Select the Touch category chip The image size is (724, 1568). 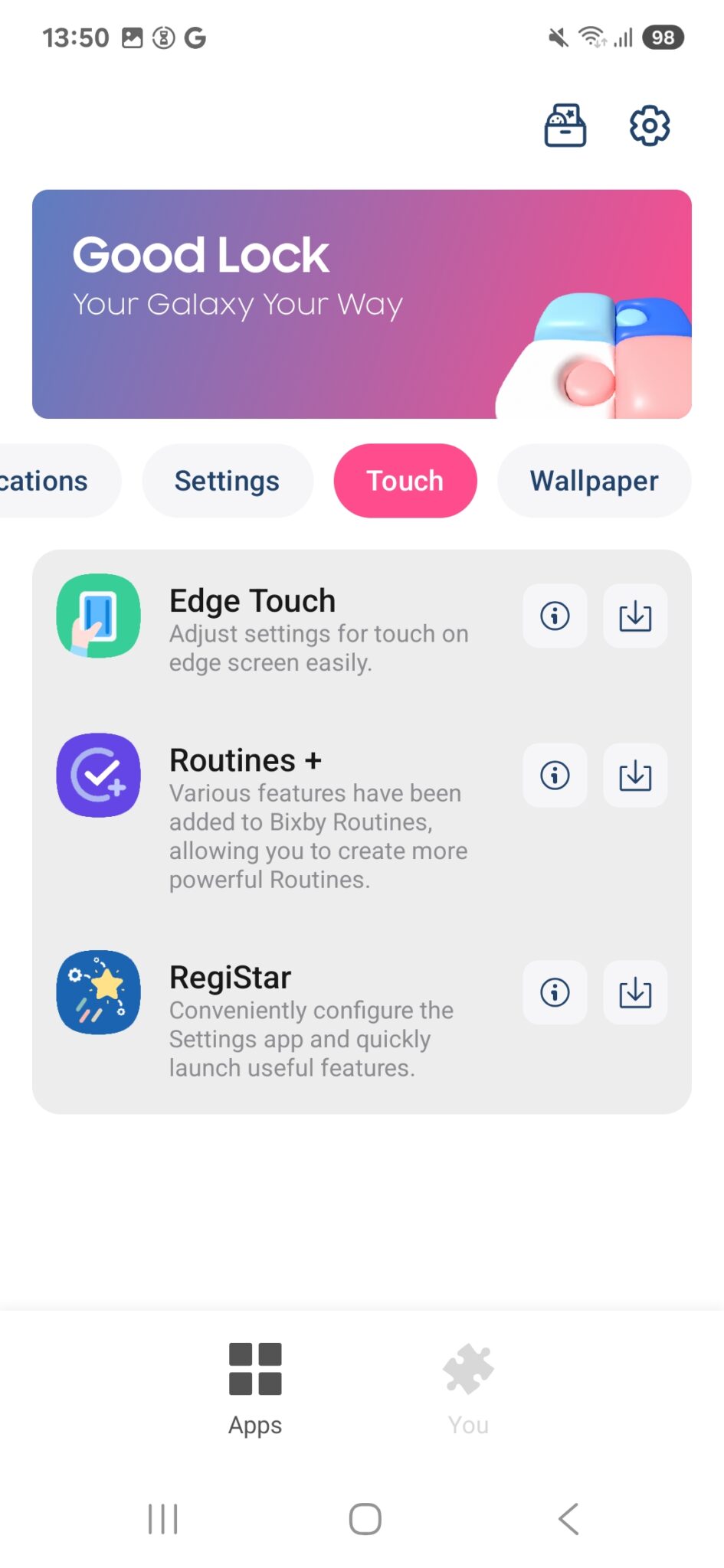[x=405, y=480]
